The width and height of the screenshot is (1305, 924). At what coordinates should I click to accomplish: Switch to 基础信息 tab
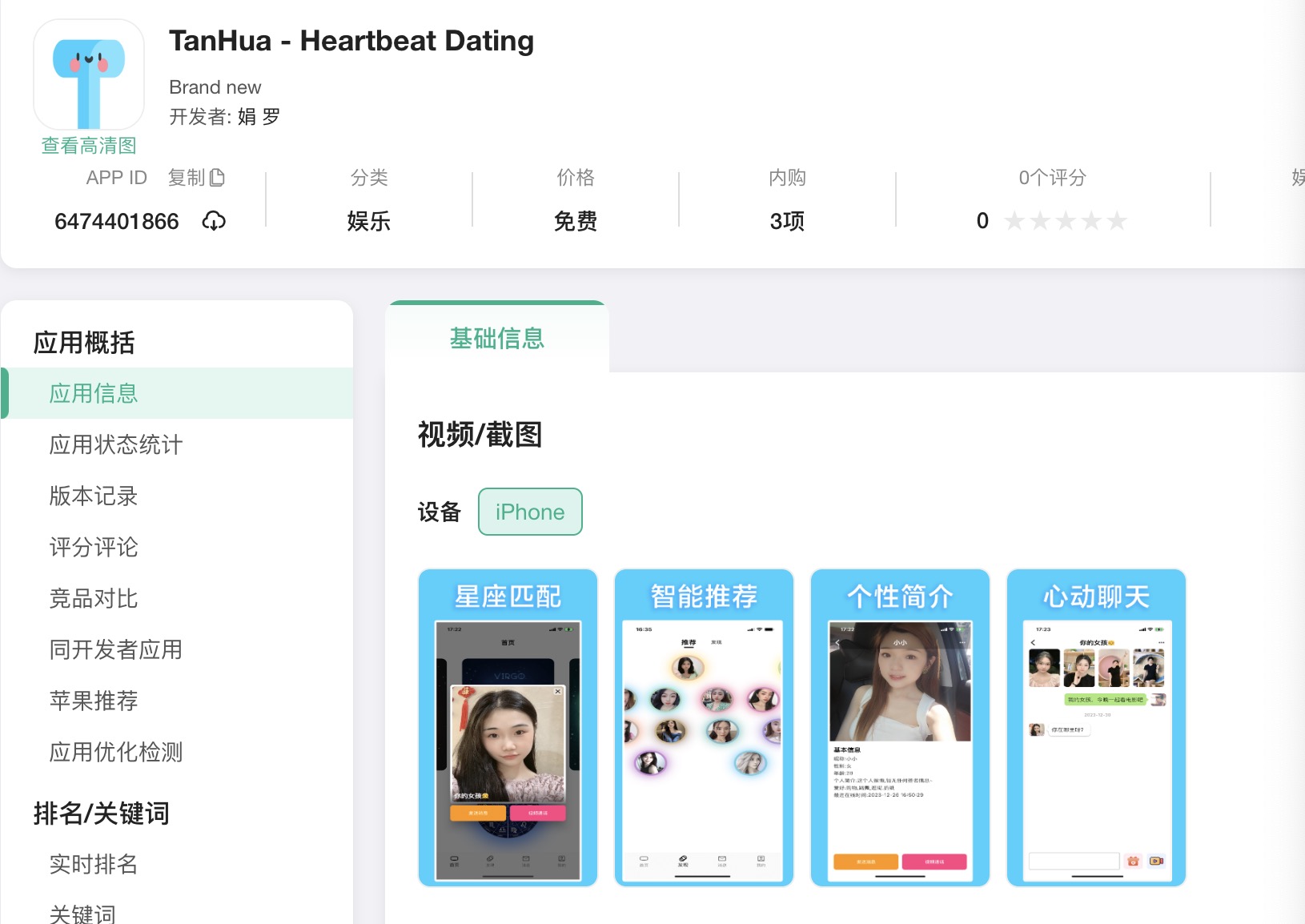click(x=496, y=339)
